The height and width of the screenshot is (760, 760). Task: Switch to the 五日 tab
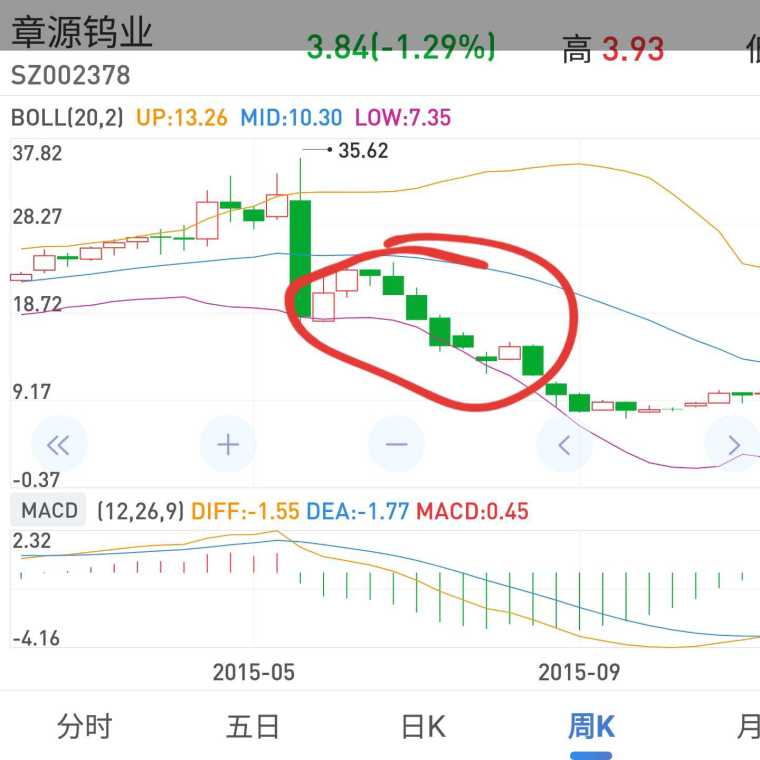click(x=253, y=727)
